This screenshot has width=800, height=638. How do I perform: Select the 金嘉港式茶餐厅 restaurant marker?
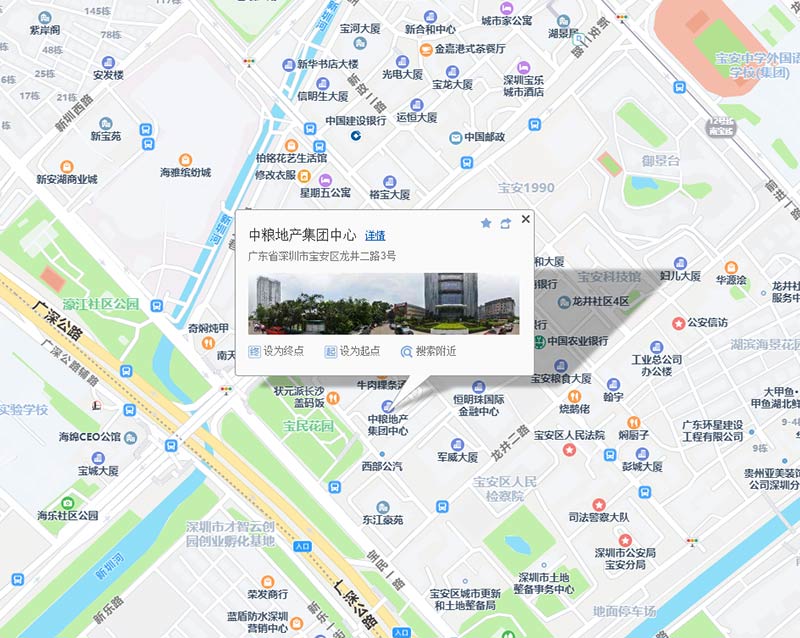426,48
